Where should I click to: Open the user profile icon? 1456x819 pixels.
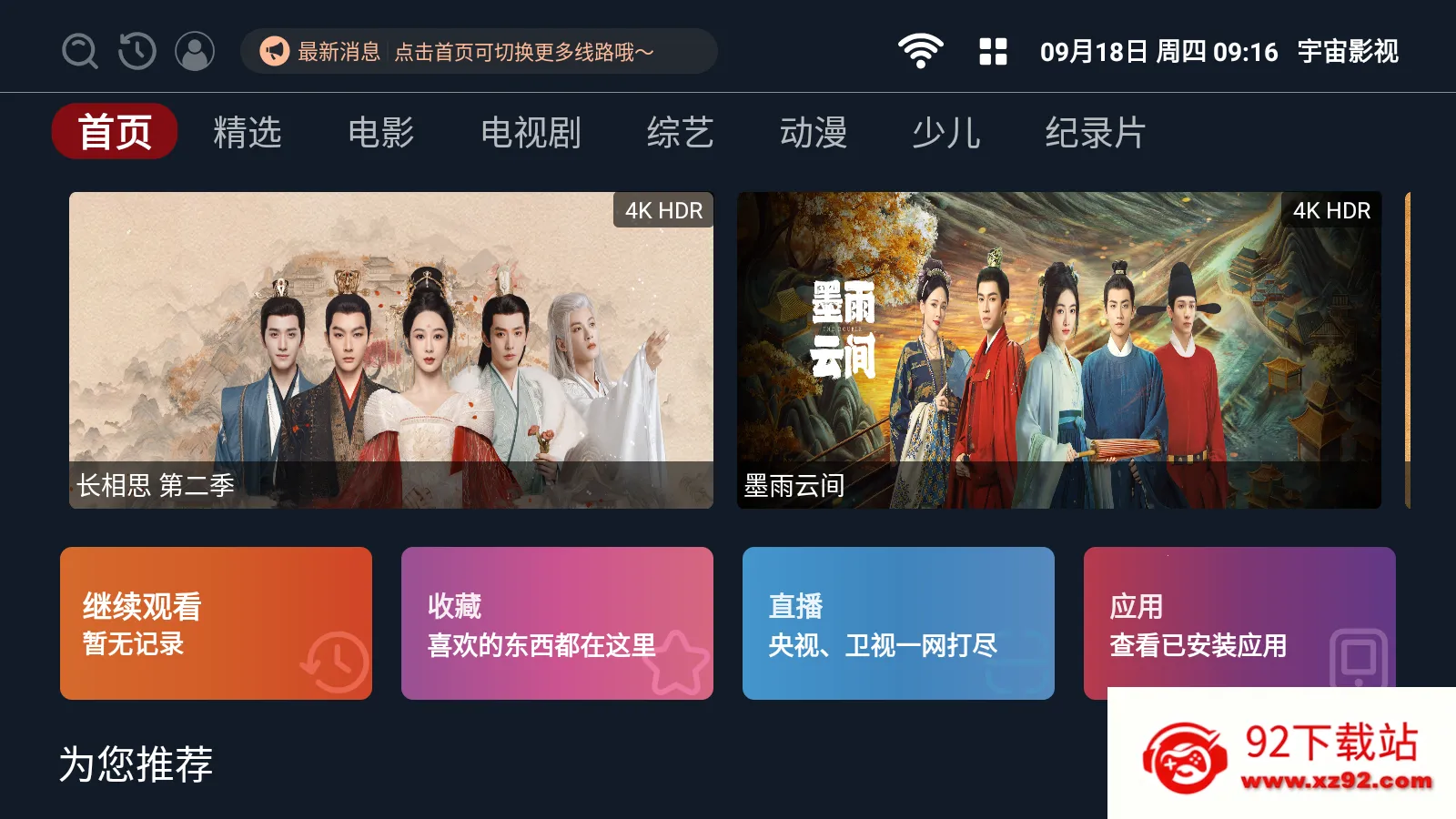[x=195, y=52]
